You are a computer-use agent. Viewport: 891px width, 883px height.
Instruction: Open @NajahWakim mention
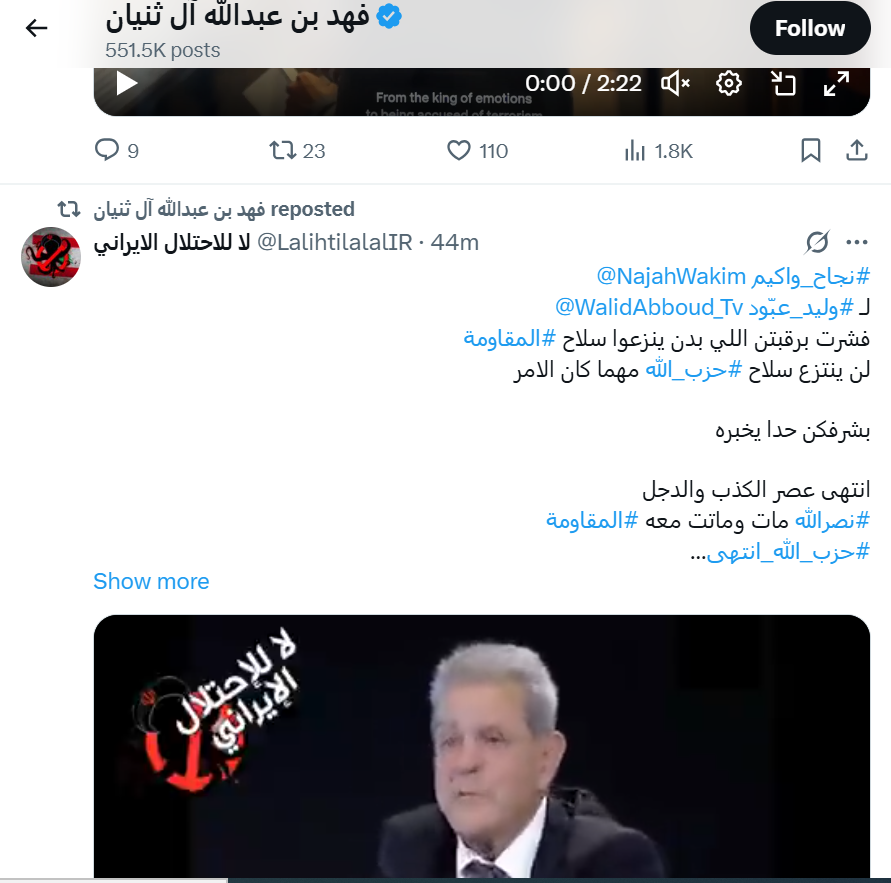click(x=663, y=276)
